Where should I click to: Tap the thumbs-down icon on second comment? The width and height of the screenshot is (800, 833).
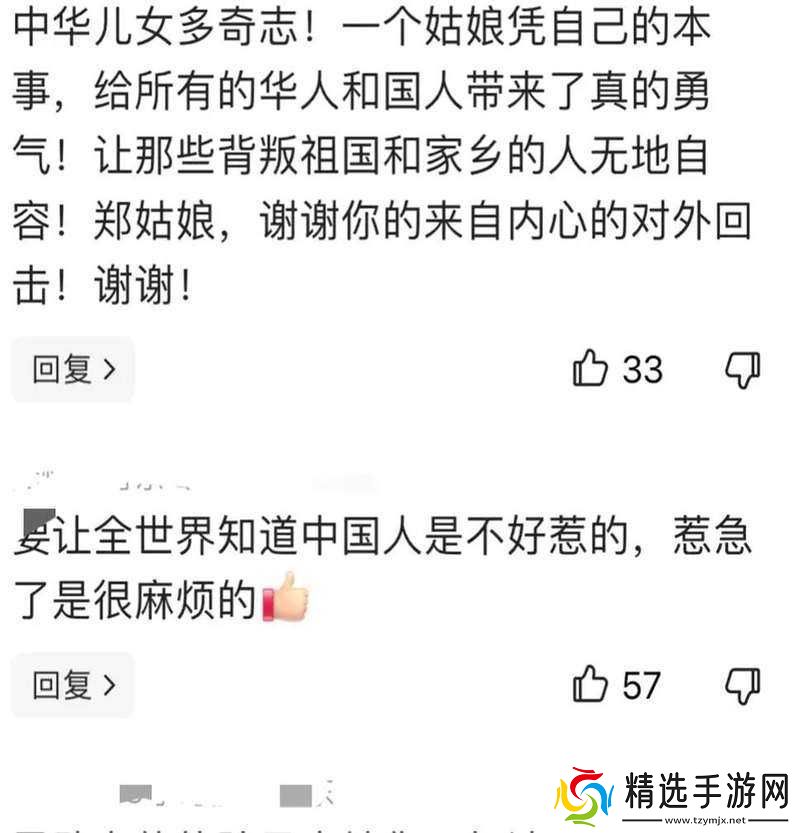coord(744,684)
